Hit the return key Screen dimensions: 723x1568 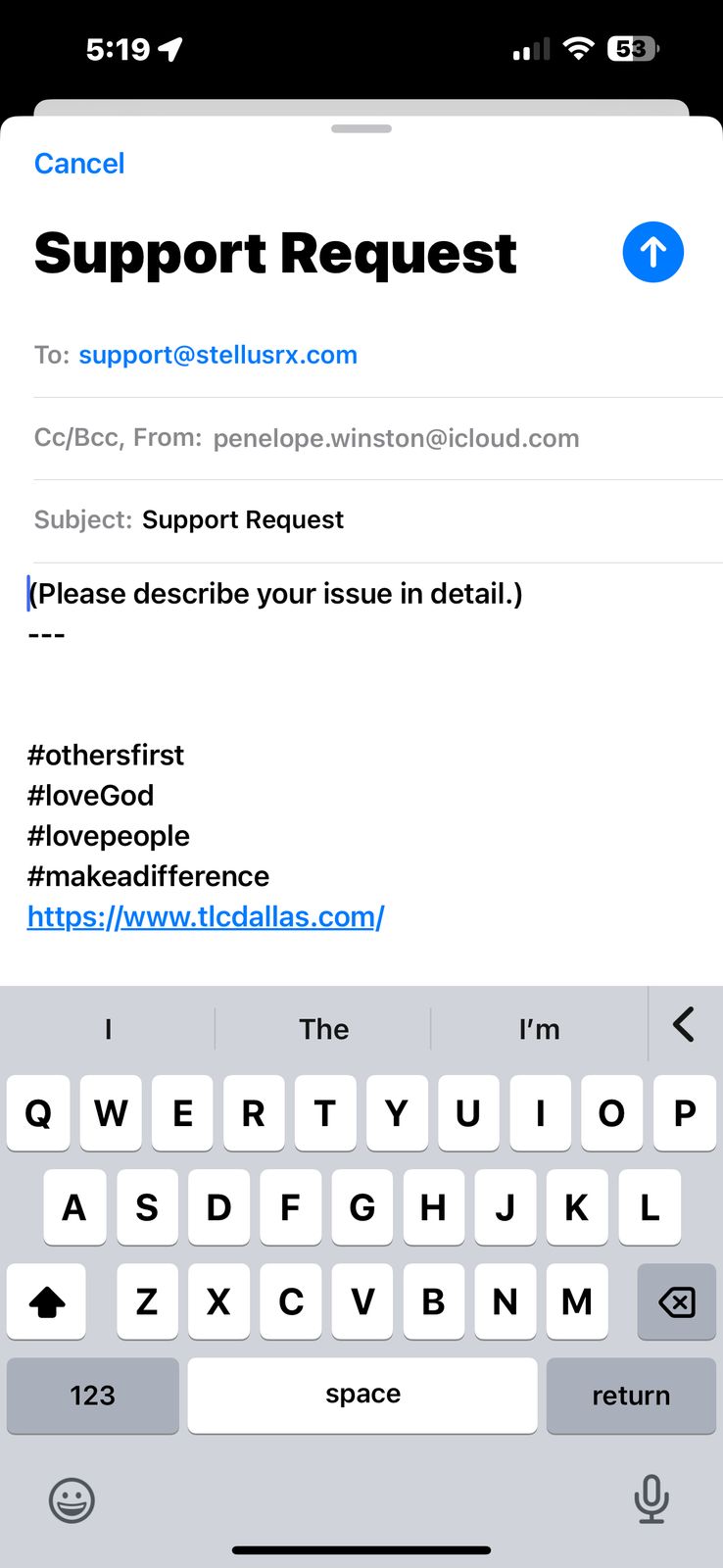[631, 1396]
